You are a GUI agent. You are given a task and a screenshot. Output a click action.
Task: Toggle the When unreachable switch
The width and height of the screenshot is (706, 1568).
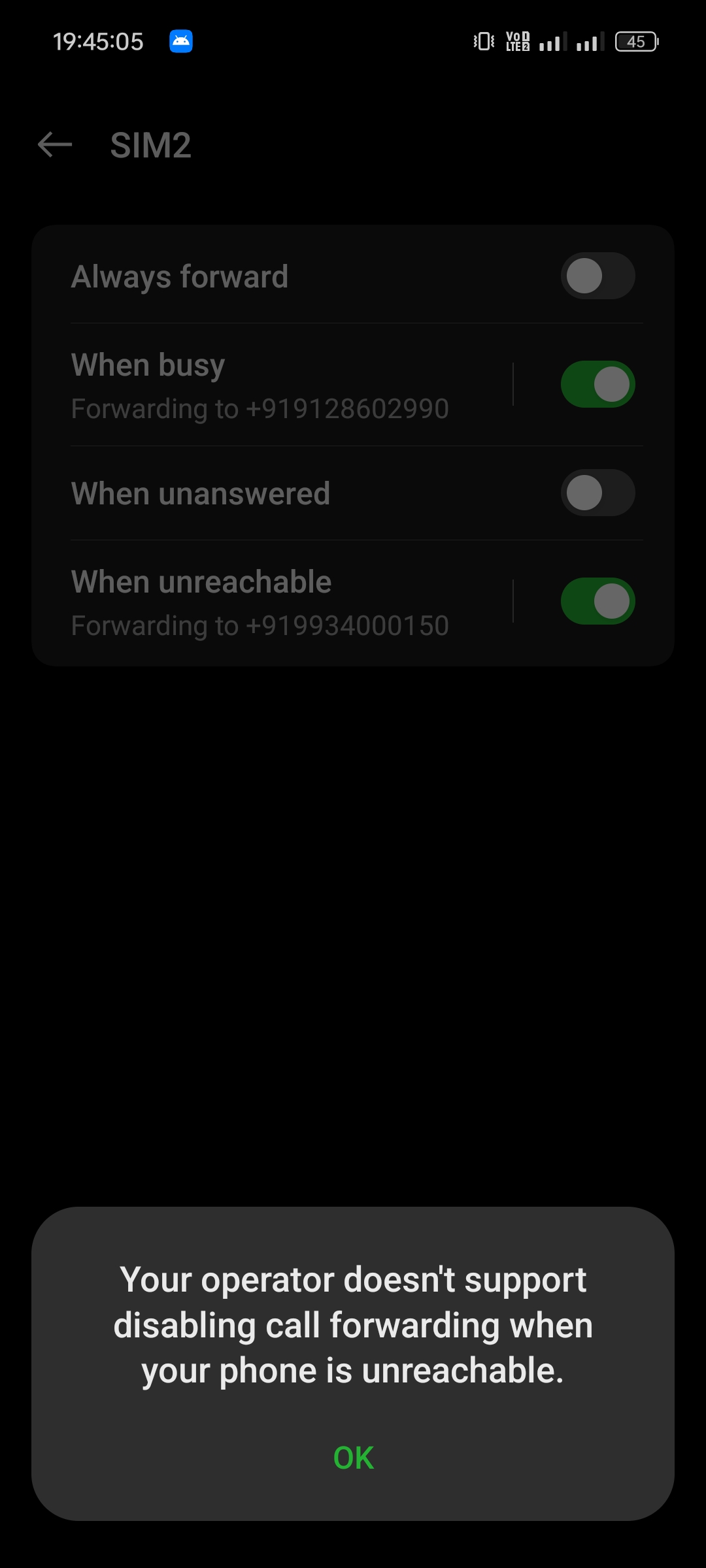(597, 601)
